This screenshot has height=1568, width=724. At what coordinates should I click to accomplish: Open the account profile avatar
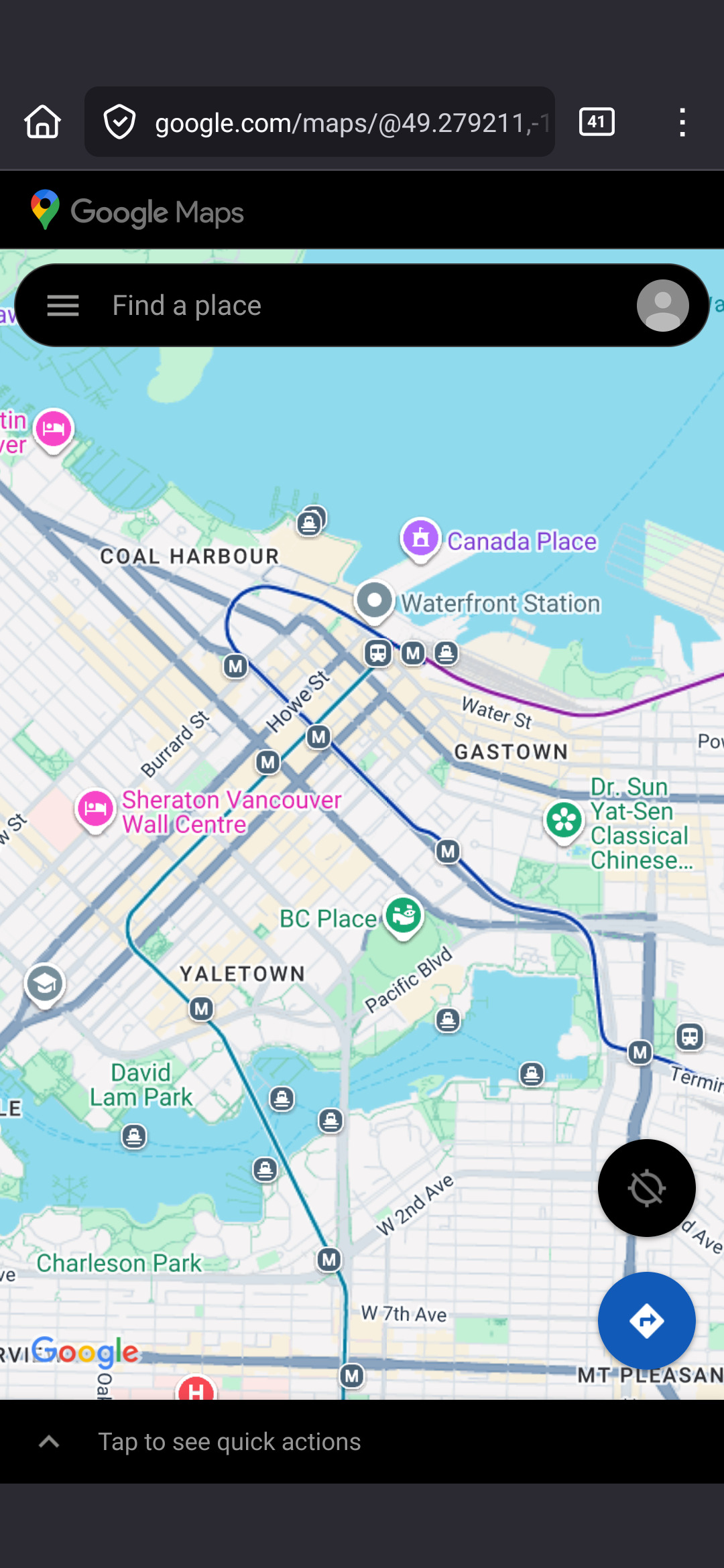[x=662, y=306]
